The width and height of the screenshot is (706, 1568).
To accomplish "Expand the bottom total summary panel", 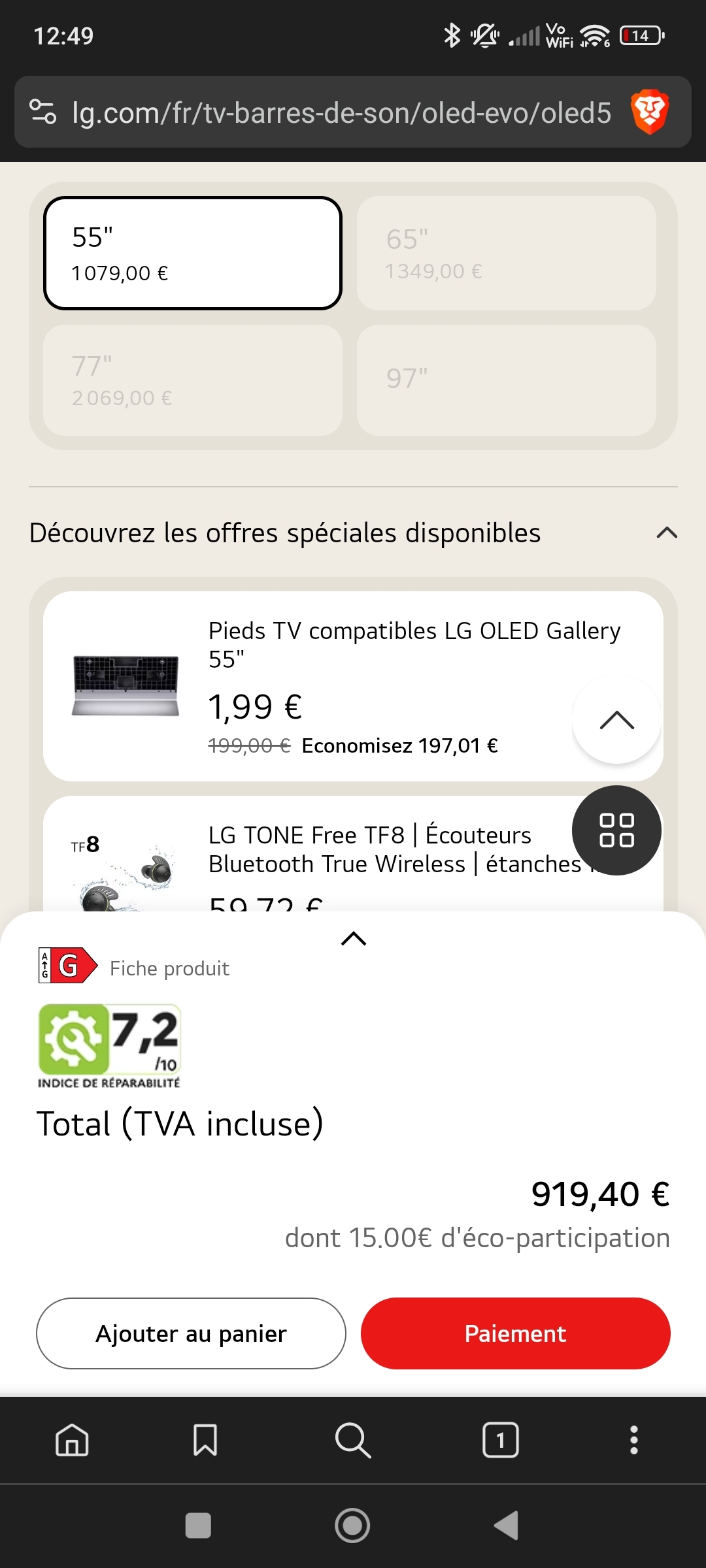I will (354, 939).
